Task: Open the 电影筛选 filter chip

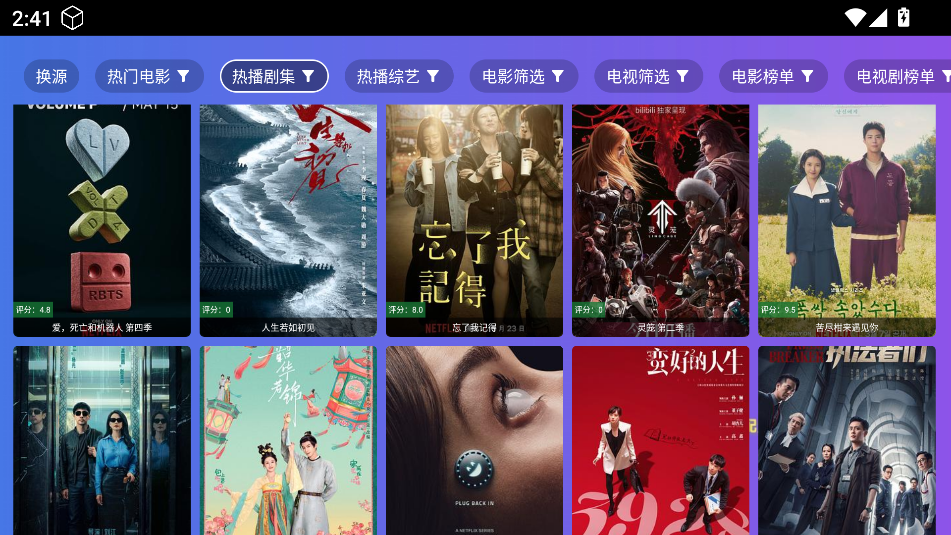Action: click(x=523, y=76)
